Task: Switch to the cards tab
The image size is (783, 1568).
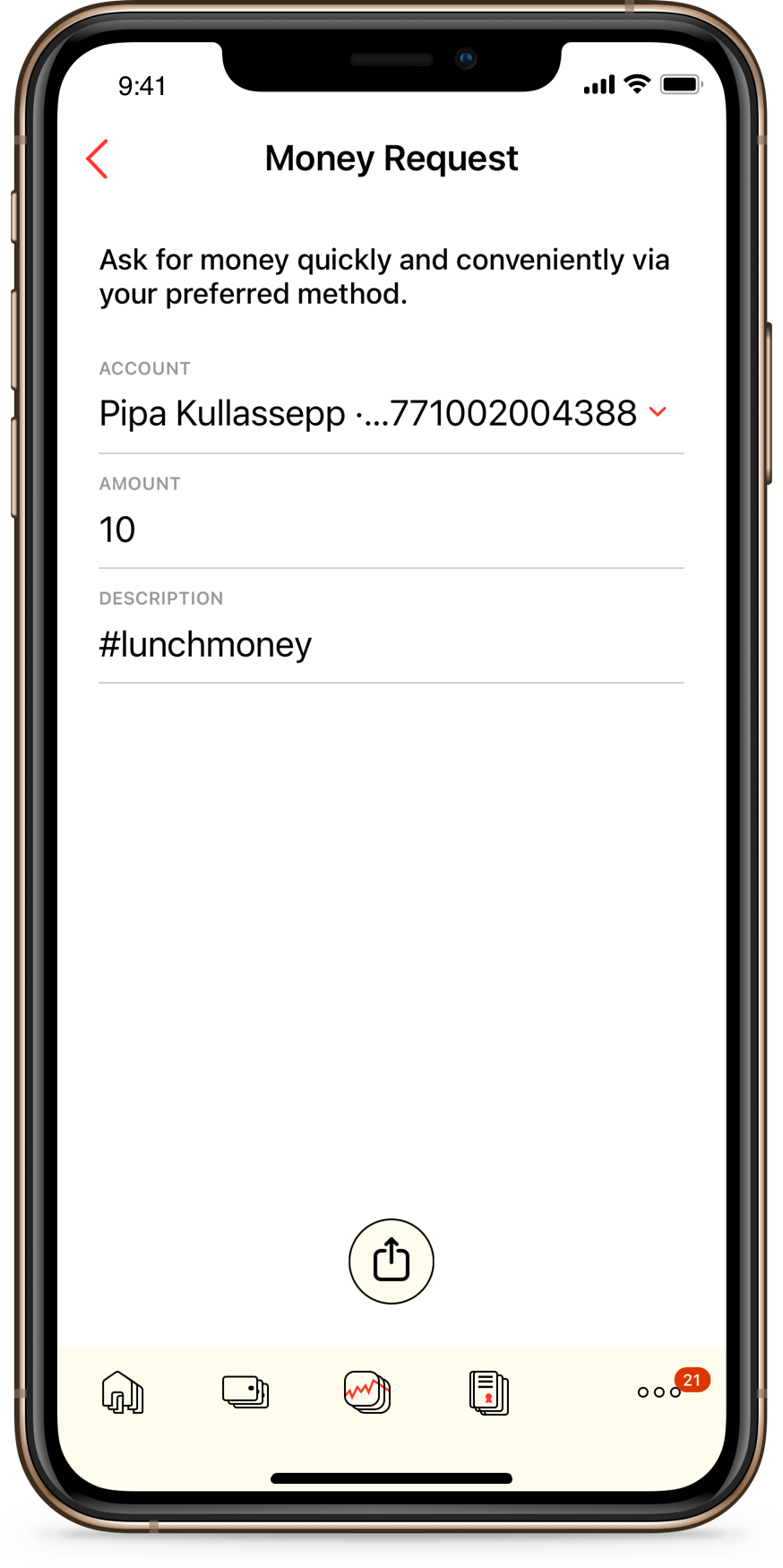Action: click(245, 1392)
